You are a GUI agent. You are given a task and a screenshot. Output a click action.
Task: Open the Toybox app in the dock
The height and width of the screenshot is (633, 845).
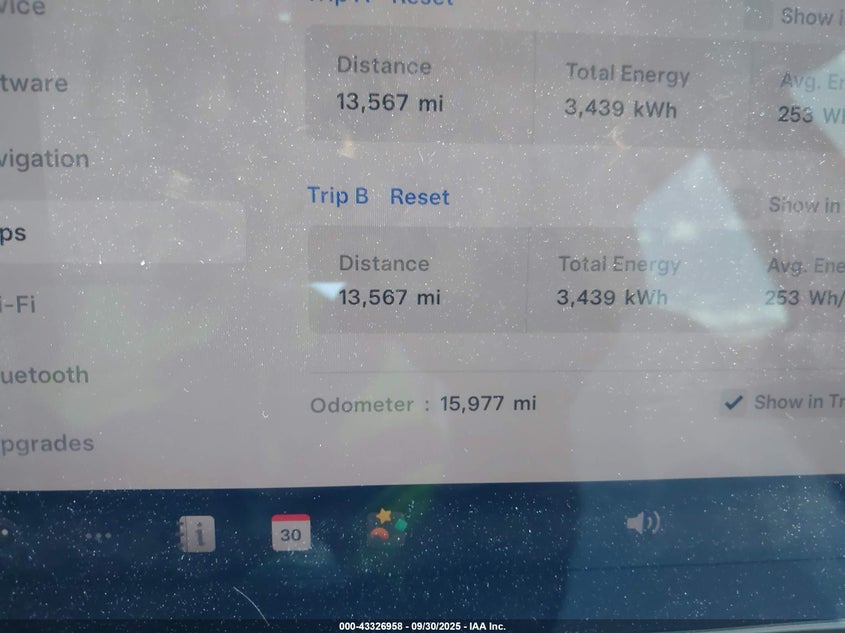click(x=388, y=526)
